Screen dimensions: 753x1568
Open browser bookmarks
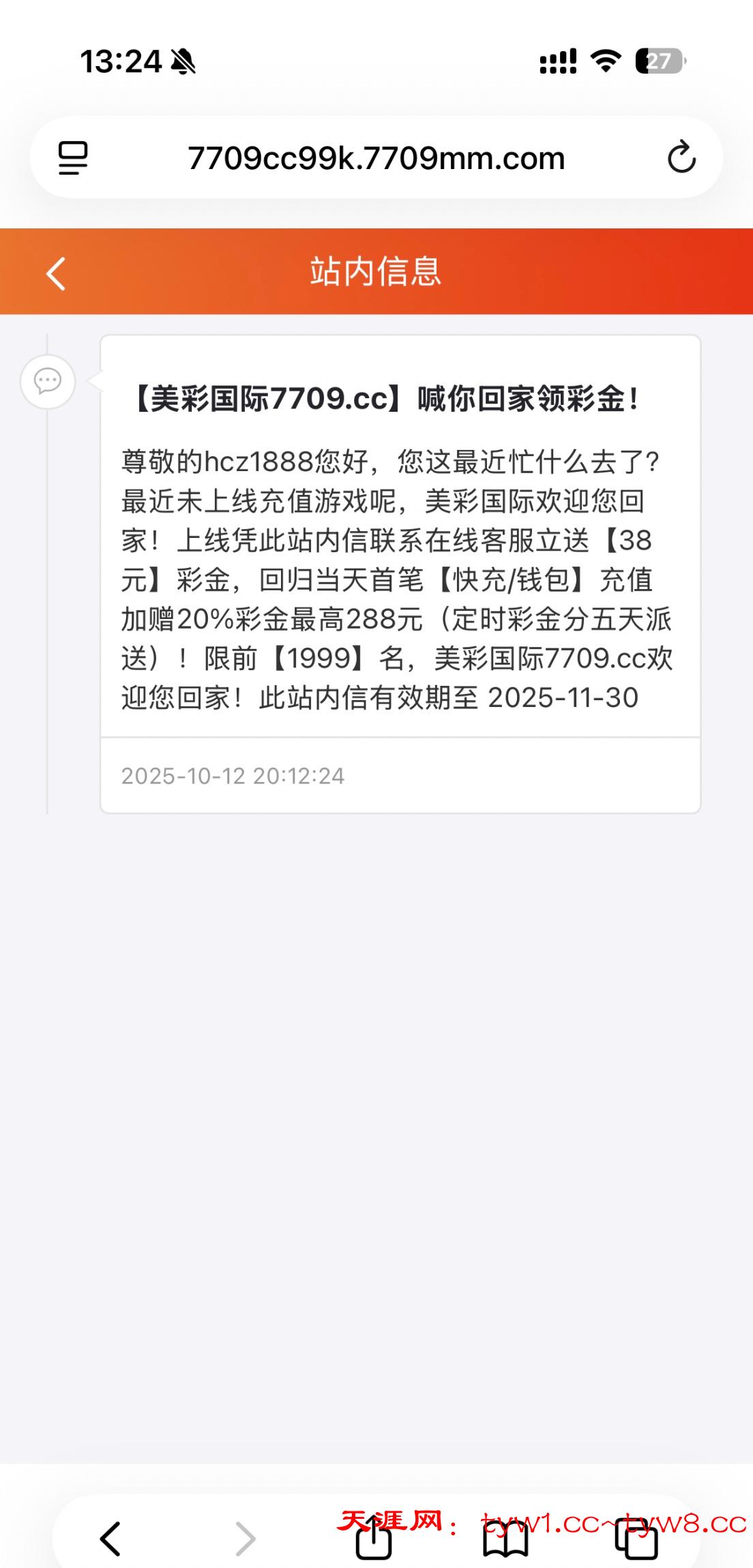(x=505, y=1538)
